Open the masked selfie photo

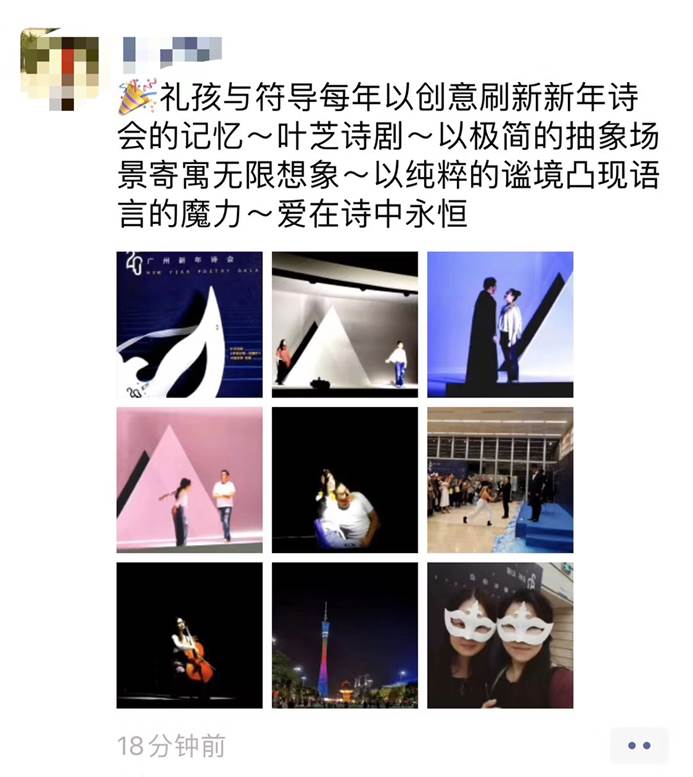coord(500,635)
